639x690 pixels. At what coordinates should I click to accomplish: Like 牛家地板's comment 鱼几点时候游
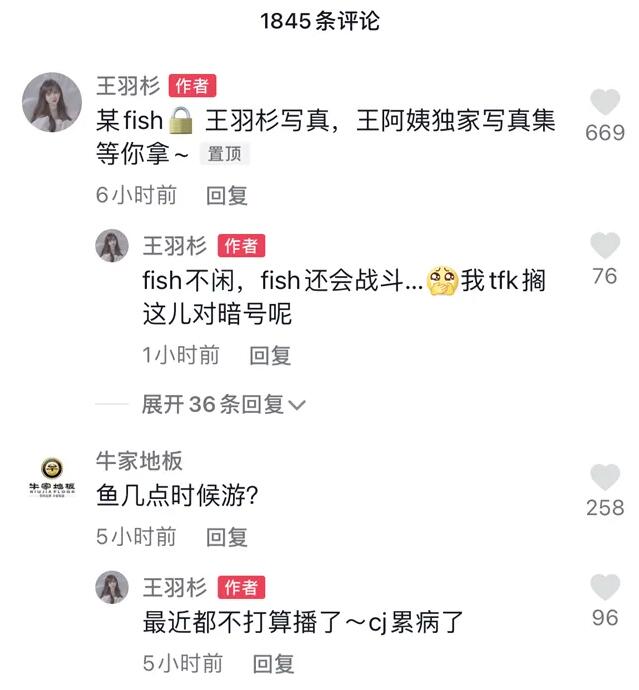pyautogui.click(x=604, y=478)
